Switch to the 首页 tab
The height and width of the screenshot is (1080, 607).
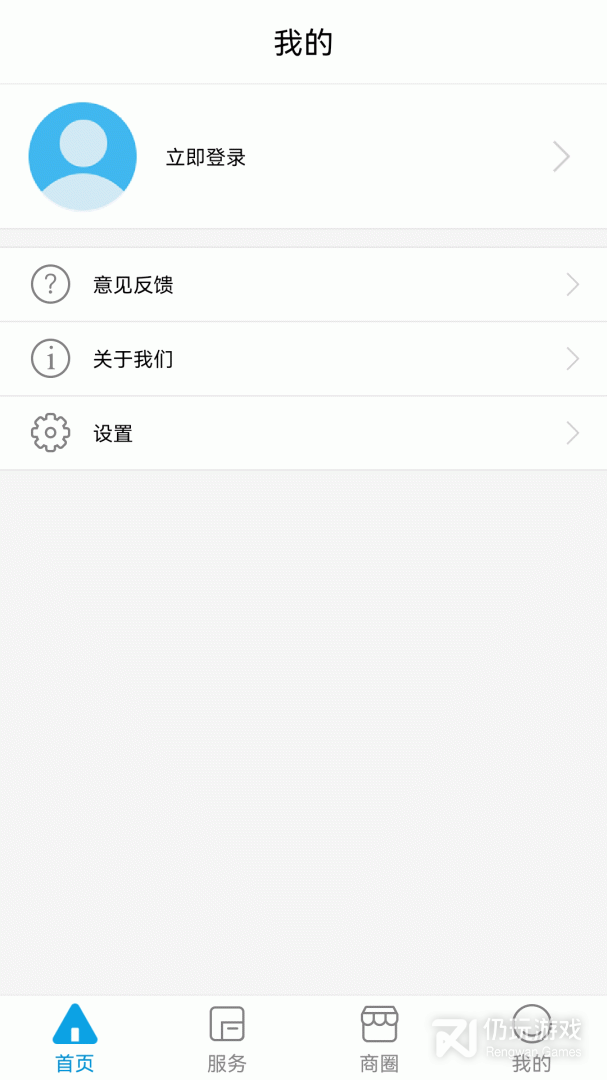(75, 1038)
